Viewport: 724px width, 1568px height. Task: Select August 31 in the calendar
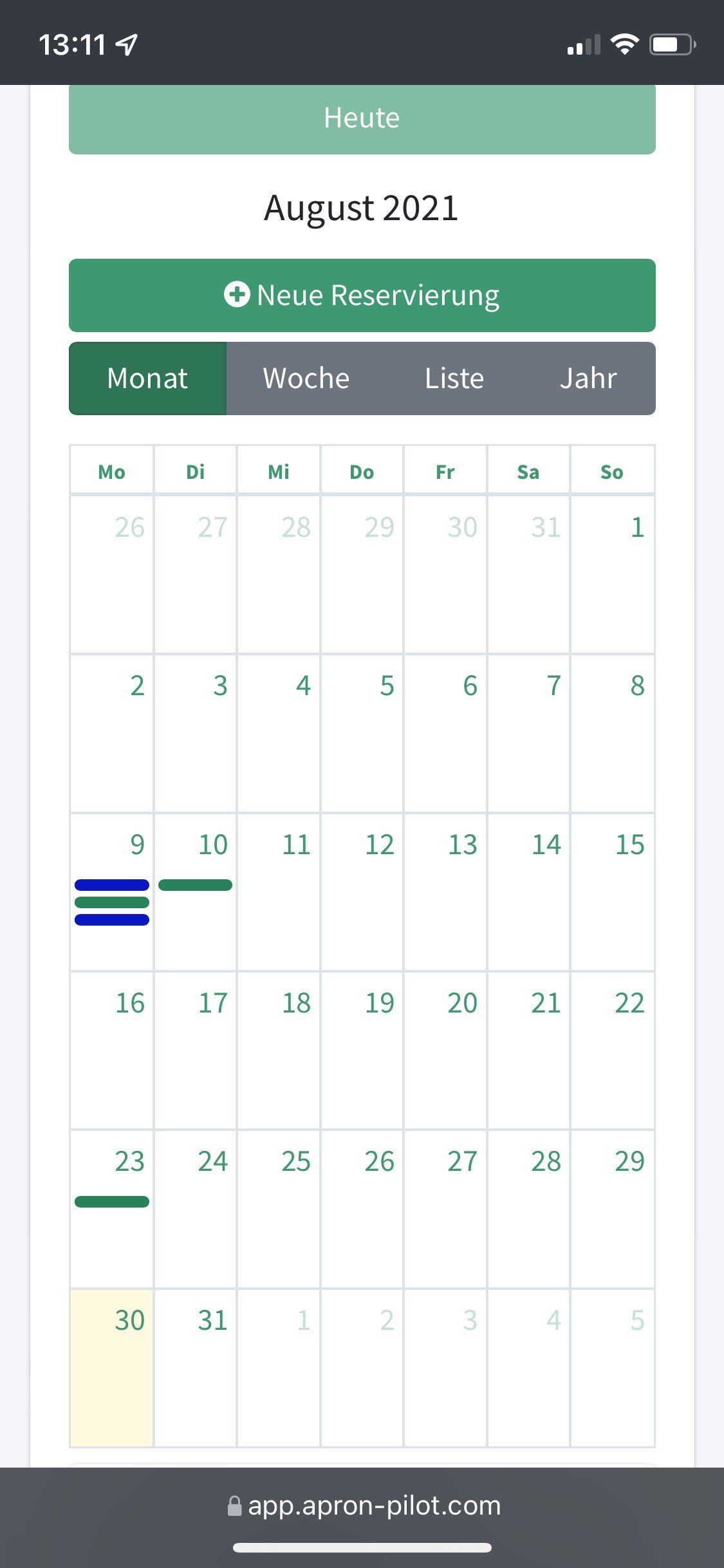tap(195, 1368)
